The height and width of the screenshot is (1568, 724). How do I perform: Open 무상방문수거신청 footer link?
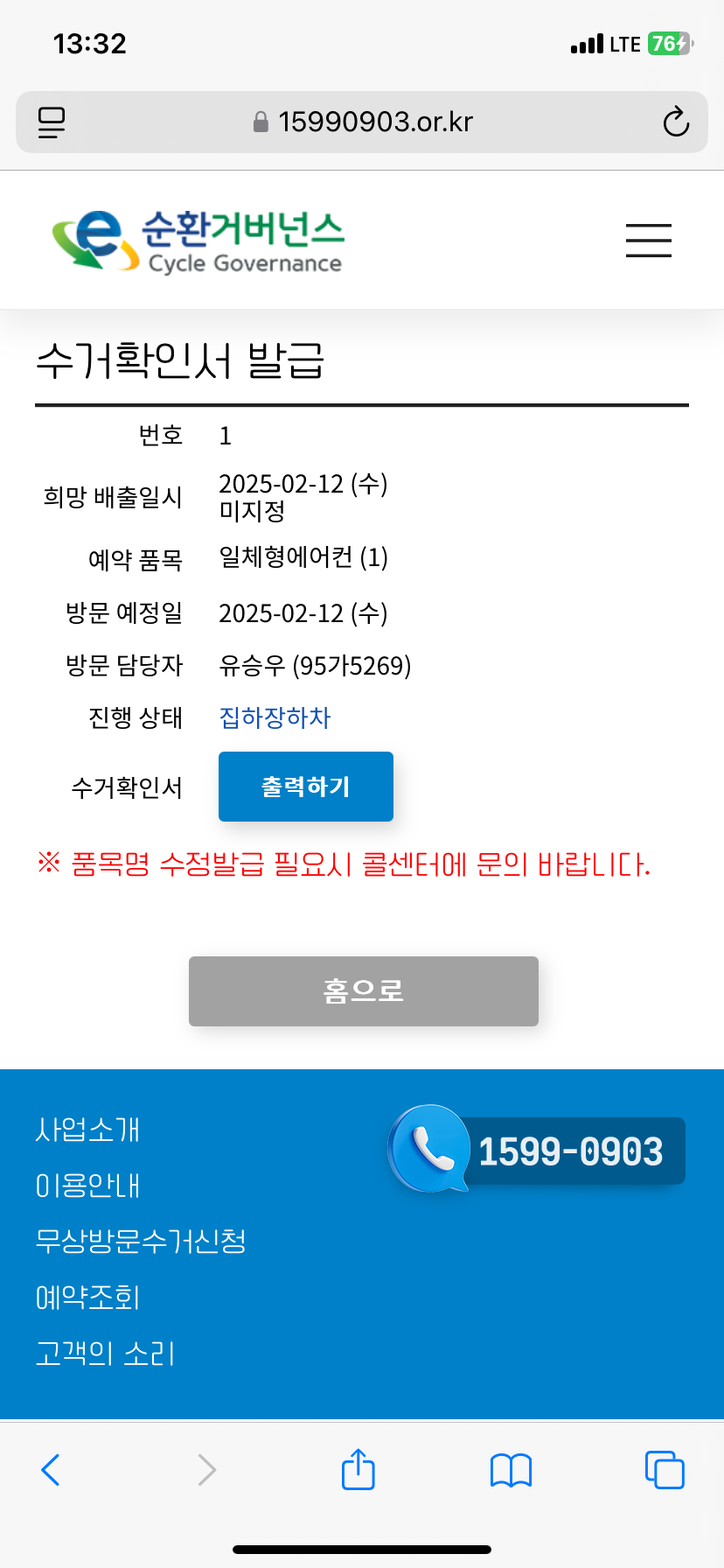click(141, 1241)
